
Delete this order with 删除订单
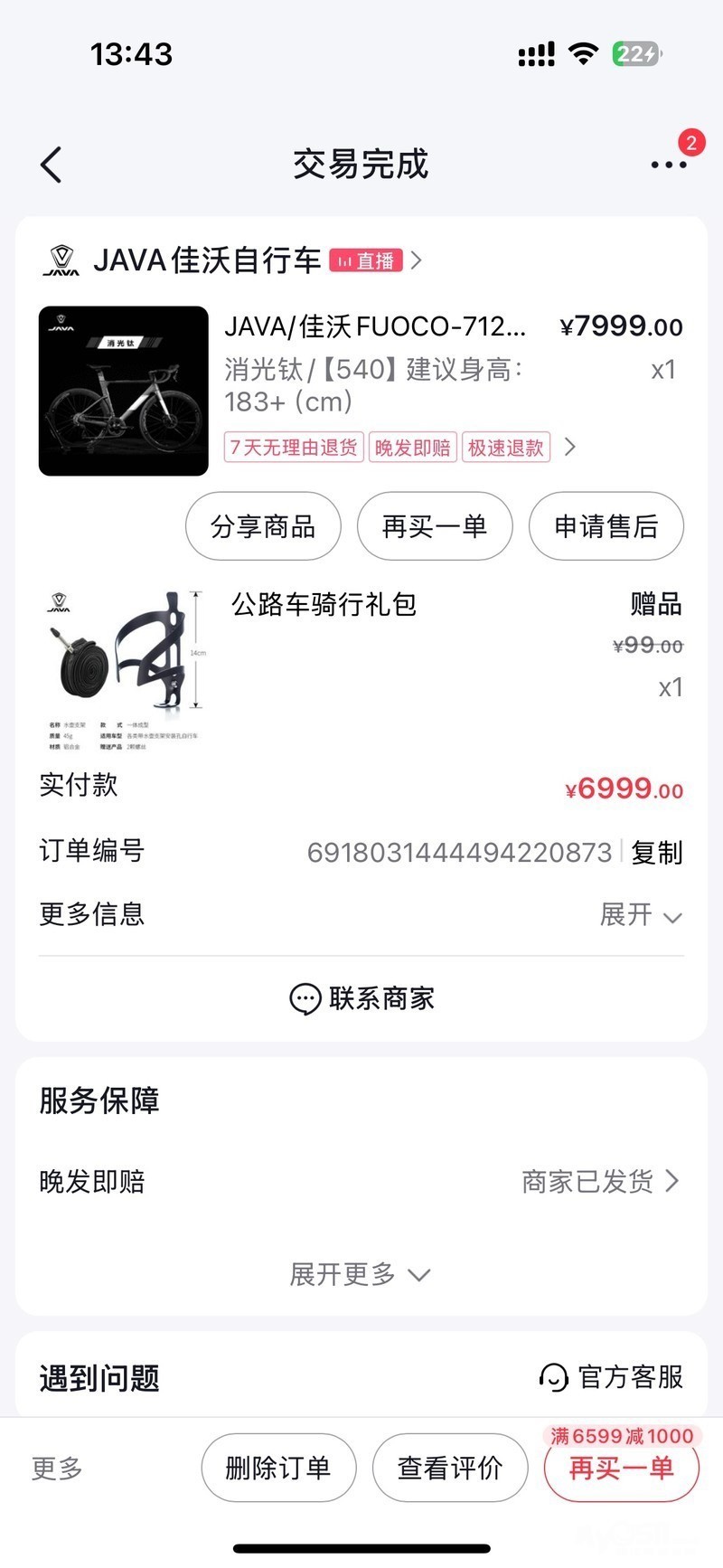pos(278,1468)
